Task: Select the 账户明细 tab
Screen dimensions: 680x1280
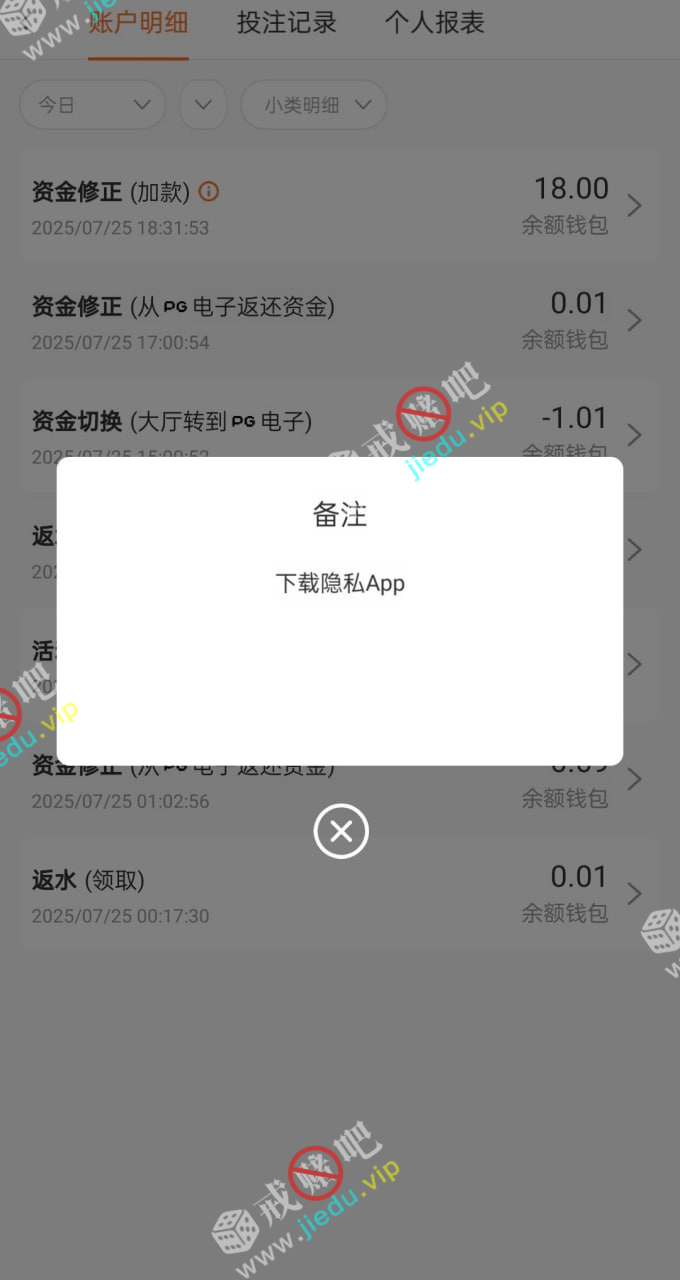Action: 138,23
